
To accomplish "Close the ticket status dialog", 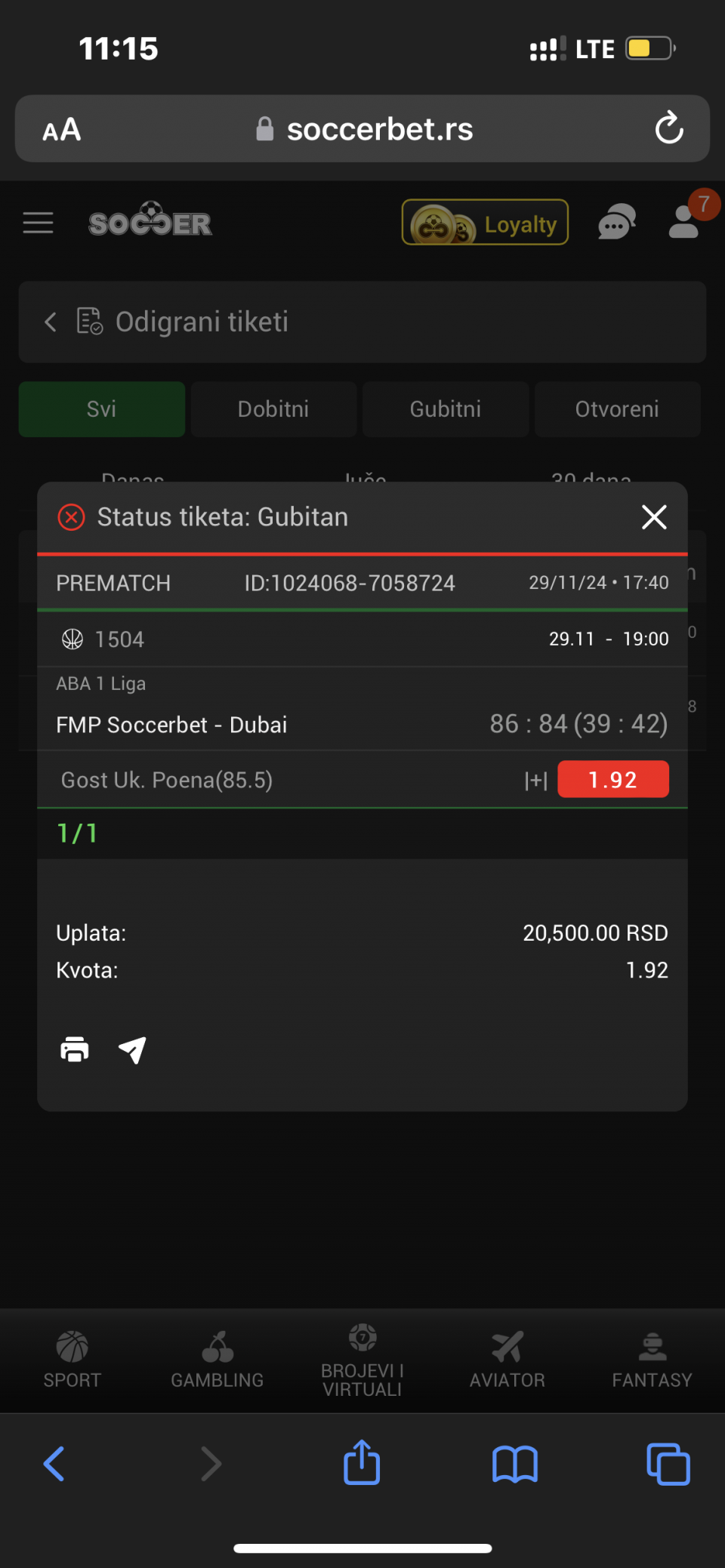I will (654, 517).
